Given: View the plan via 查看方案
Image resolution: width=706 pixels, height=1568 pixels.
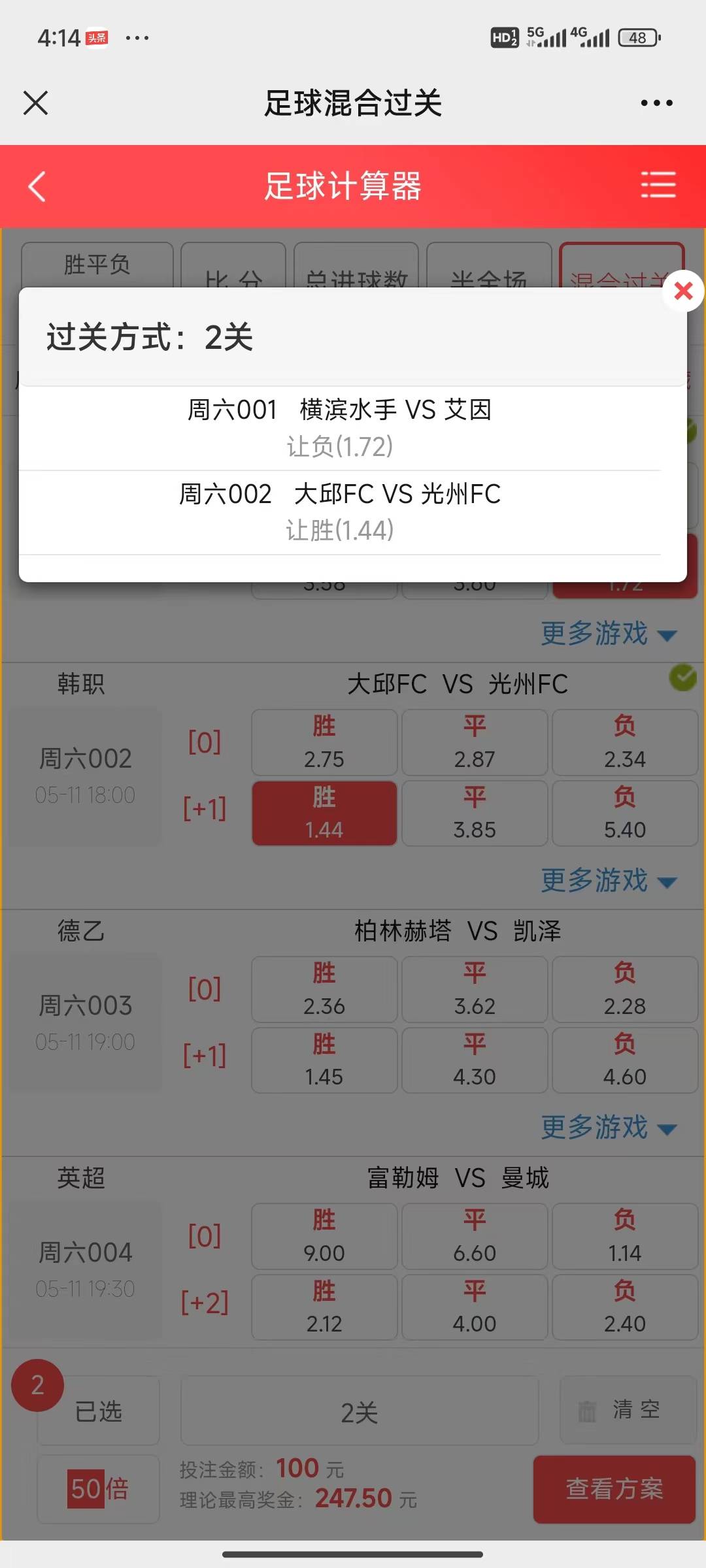Looking at the screenshot, I should (614, 1489).
